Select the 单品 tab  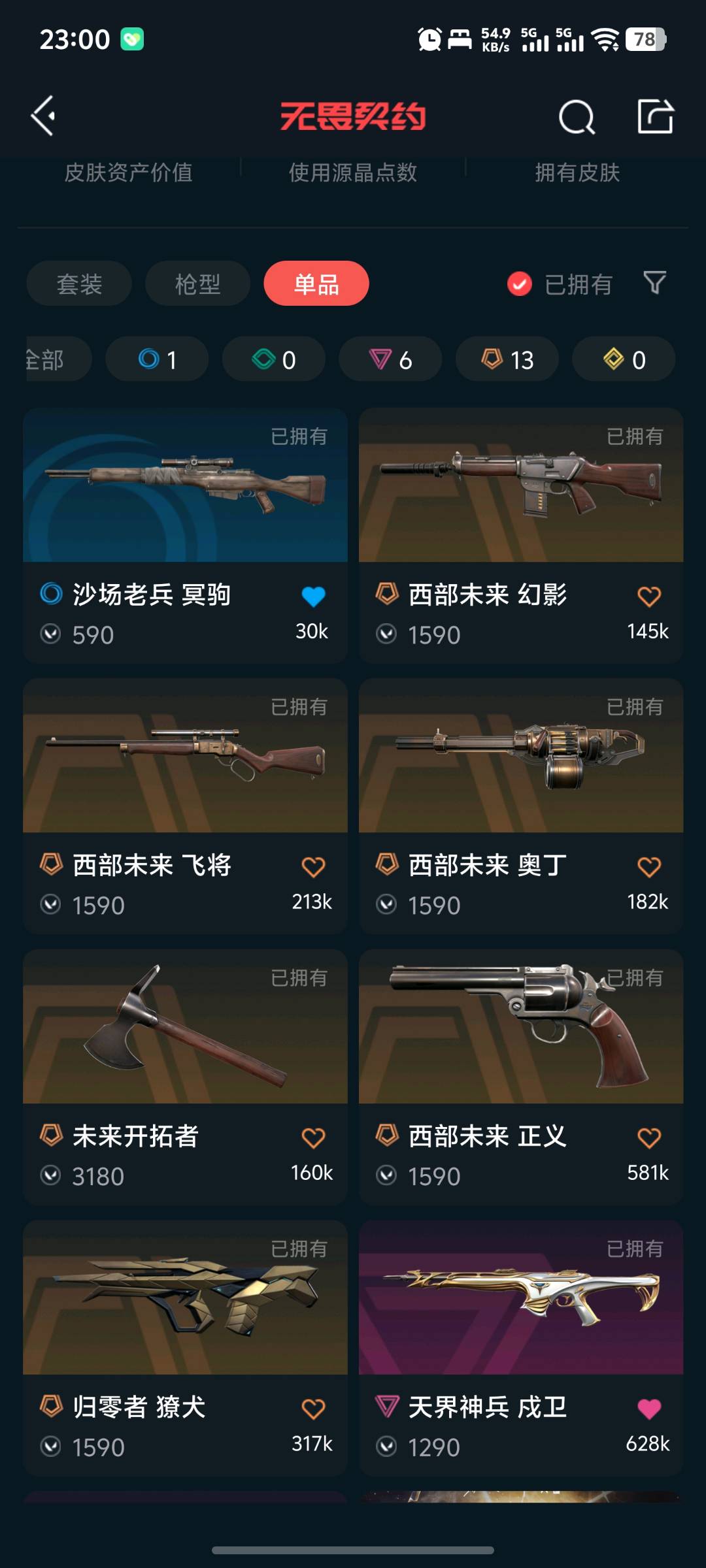pos(316,284)
